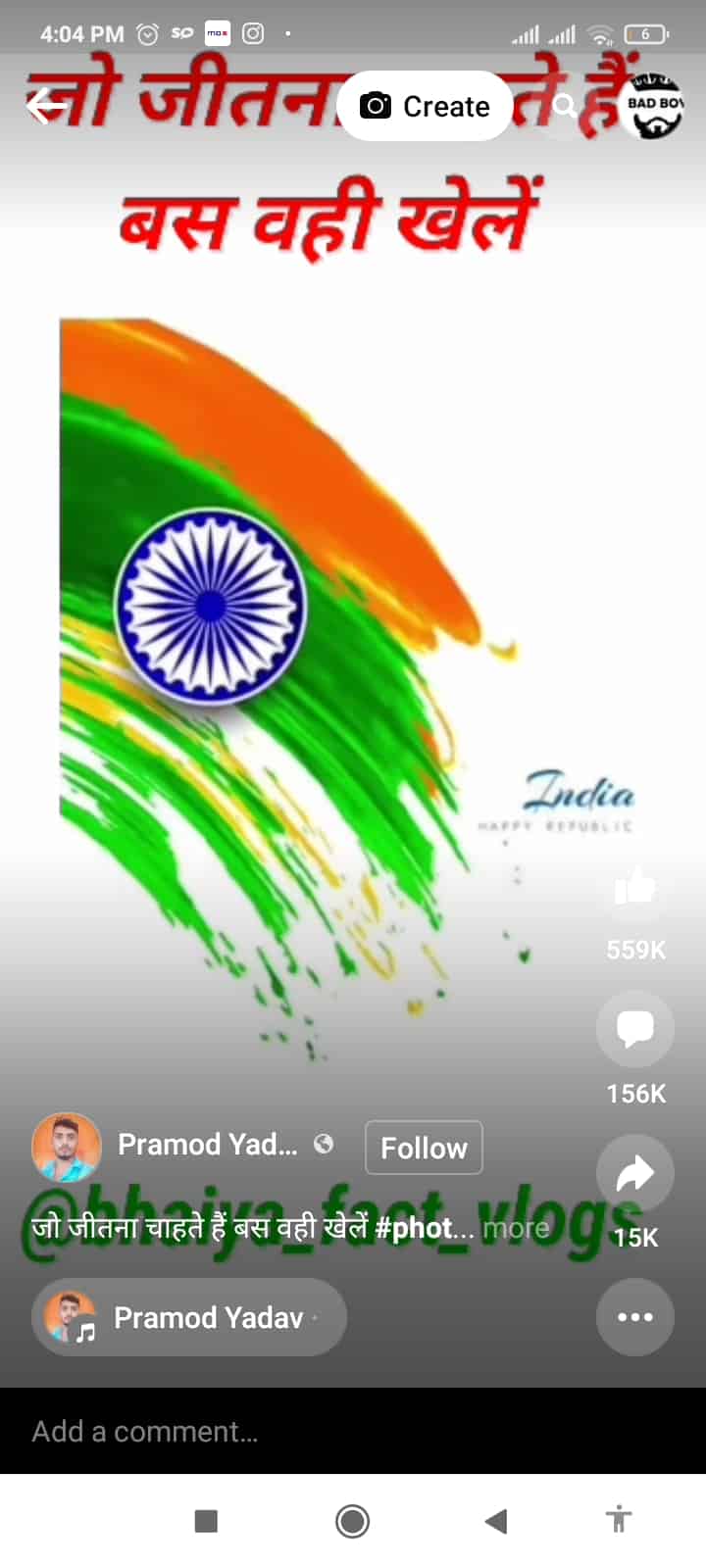Share this reel
Image resolution: width=706 pixels, height=1568 pixels.
634,1173
